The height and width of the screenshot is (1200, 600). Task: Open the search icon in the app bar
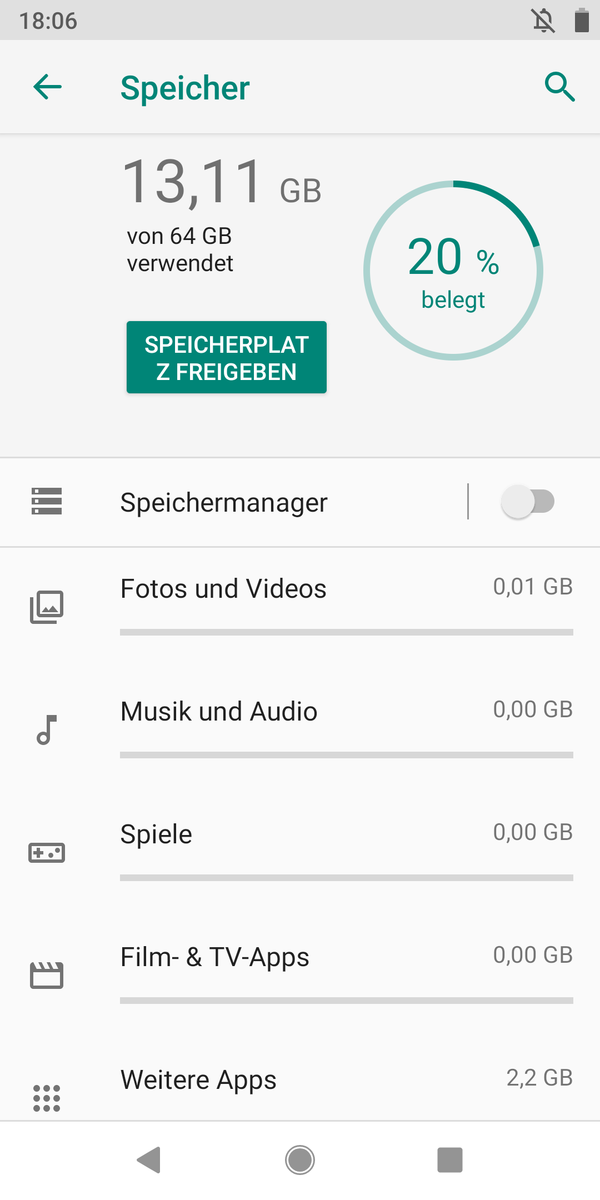tap(559, 88)
